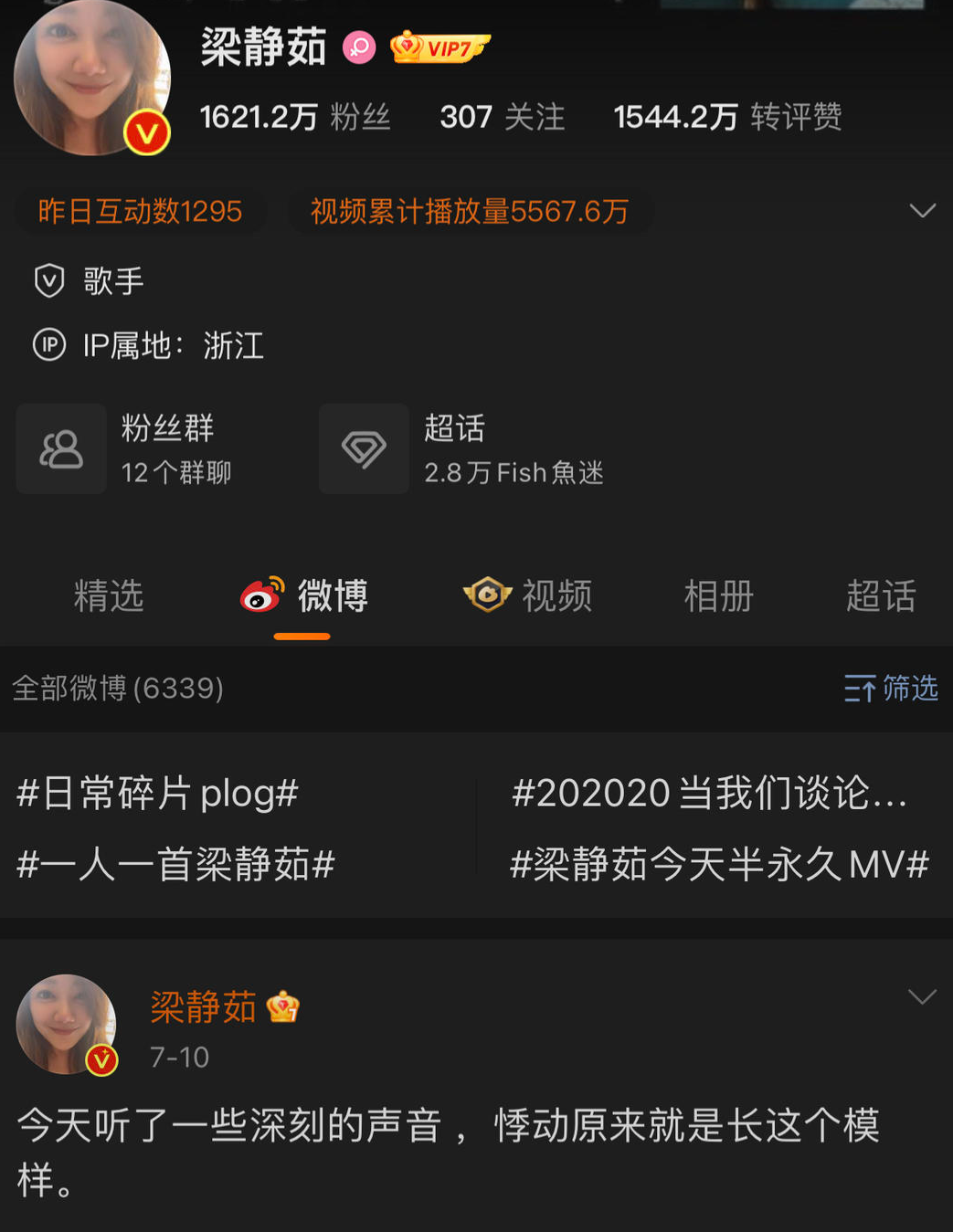Open 梁静茹's profile avatar at the top

(x=91, y=78)
